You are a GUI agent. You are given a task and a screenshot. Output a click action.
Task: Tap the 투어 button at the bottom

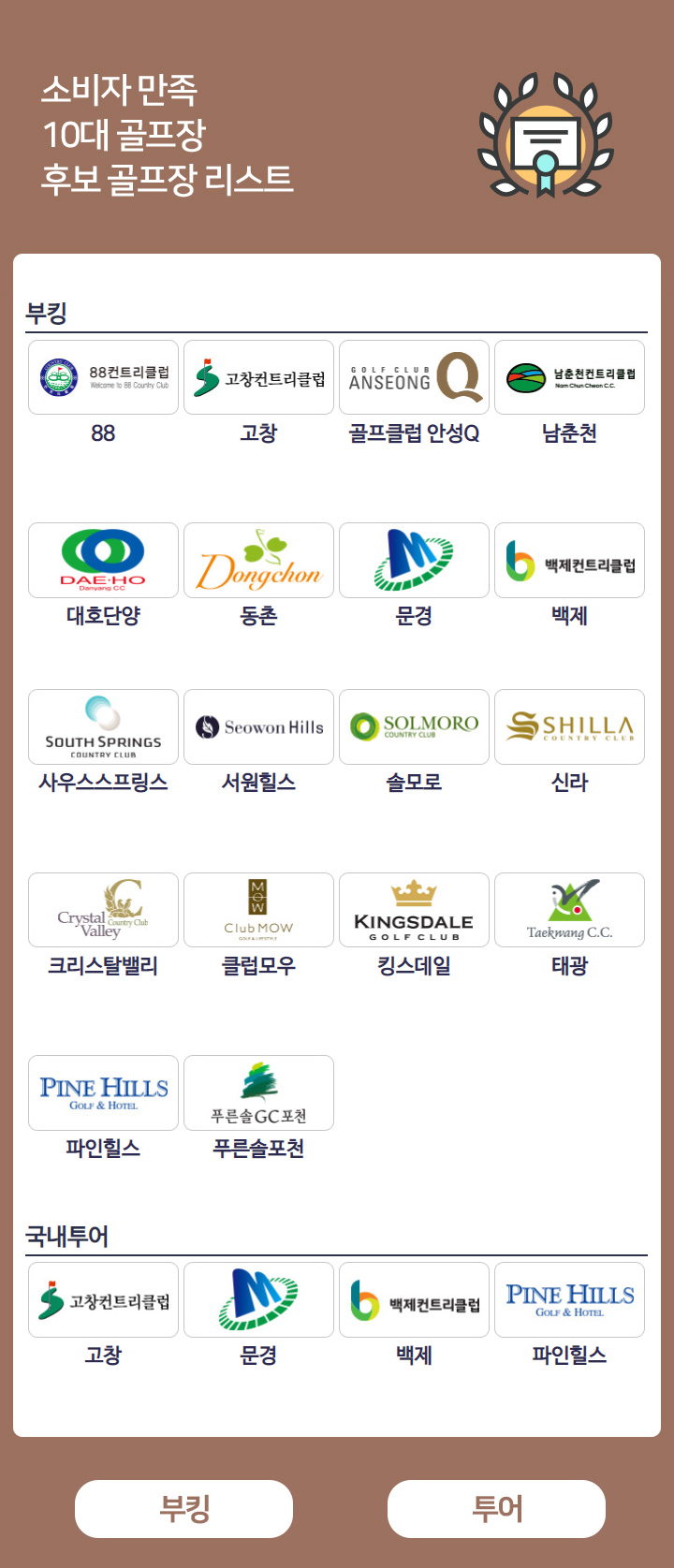[496, 1508]
